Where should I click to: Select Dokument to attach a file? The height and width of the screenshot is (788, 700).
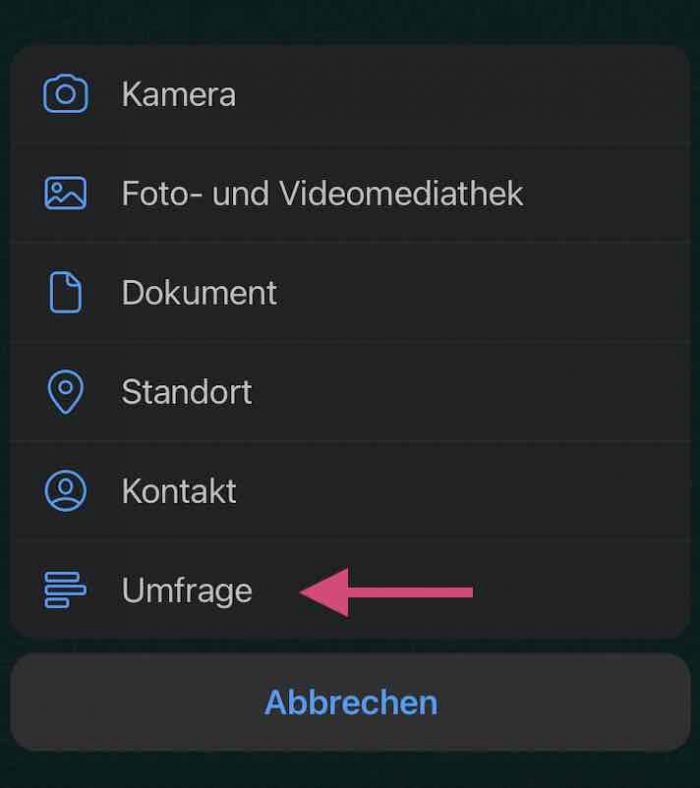(x=199, y=293)
